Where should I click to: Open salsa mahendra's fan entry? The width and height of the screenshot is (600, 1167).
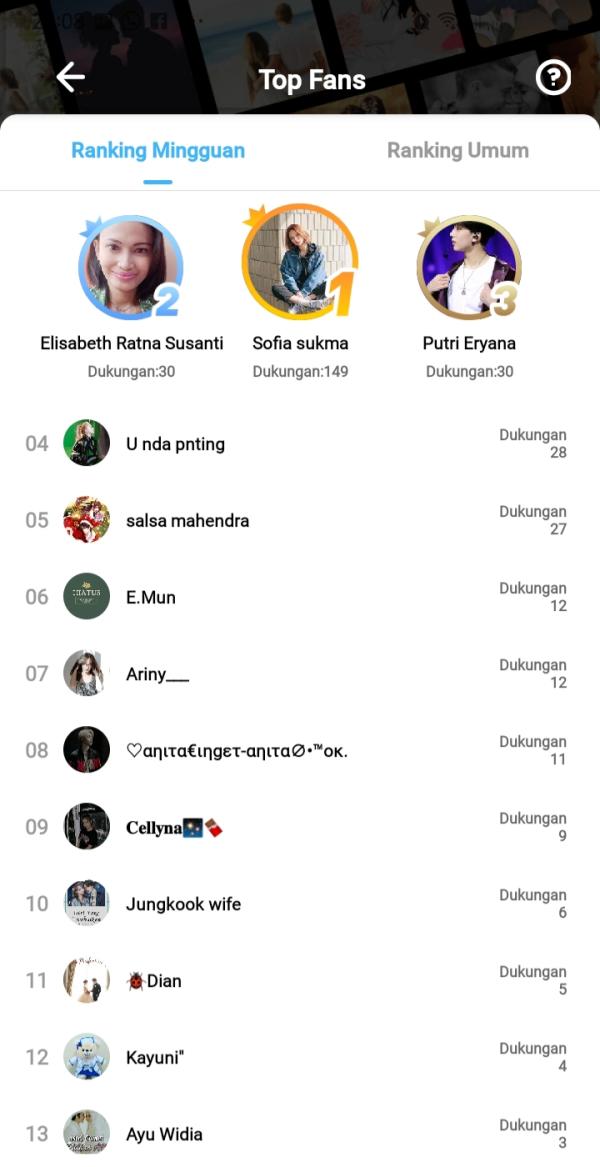300,520
